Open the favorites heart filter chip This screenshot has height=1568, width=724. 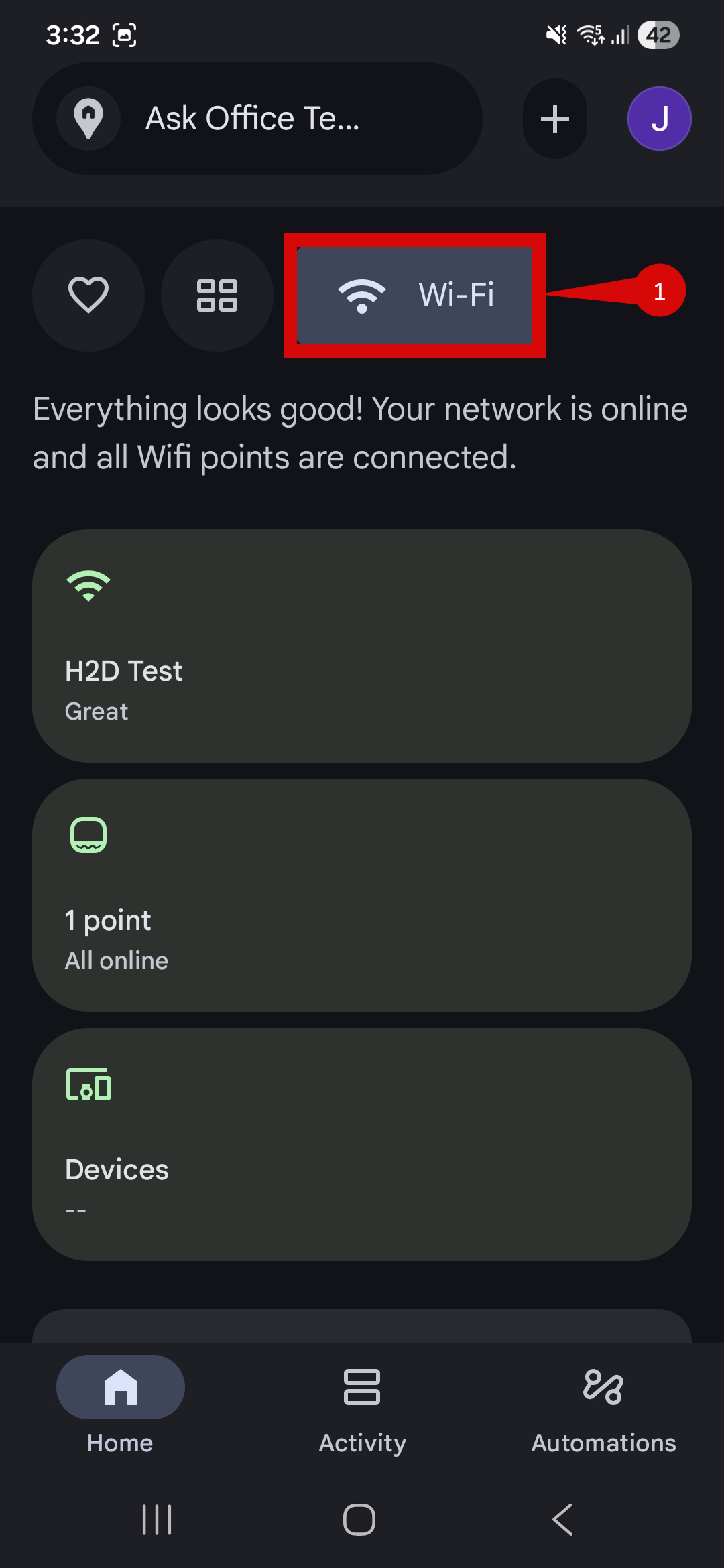(88, 296)
